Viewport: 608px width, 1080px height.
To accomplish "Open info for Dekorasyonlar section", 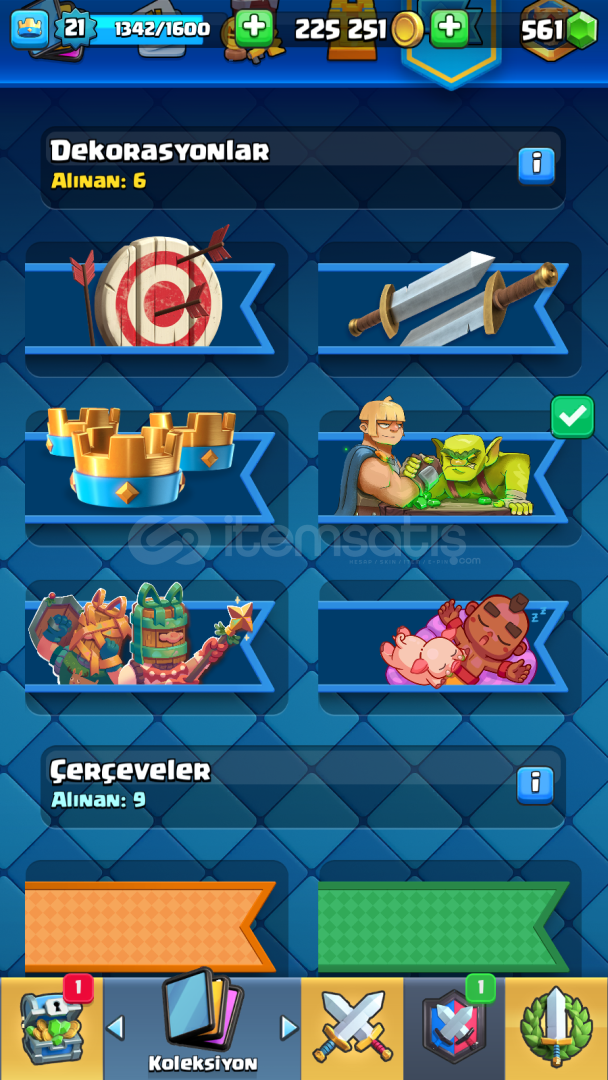I will (536, 165).
